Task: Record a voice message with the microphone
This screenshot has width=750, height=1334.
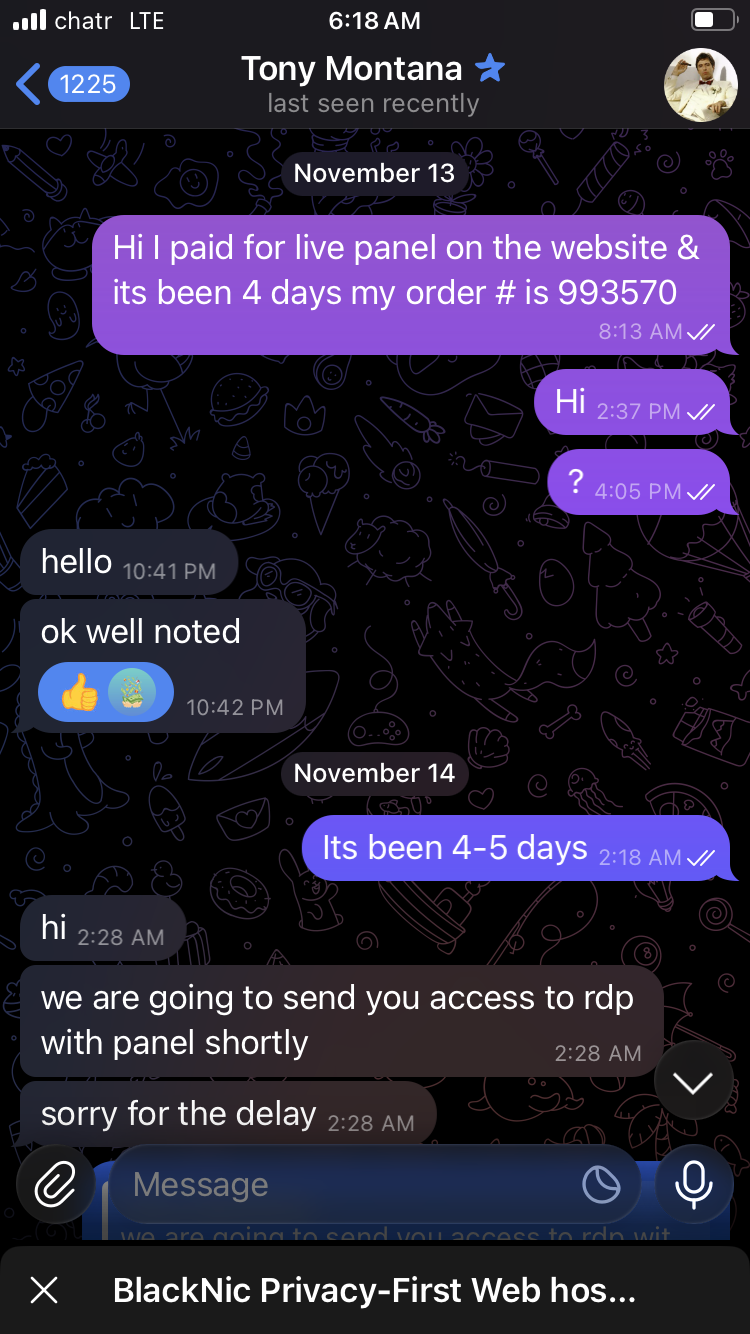Action: coord(693,1185)
